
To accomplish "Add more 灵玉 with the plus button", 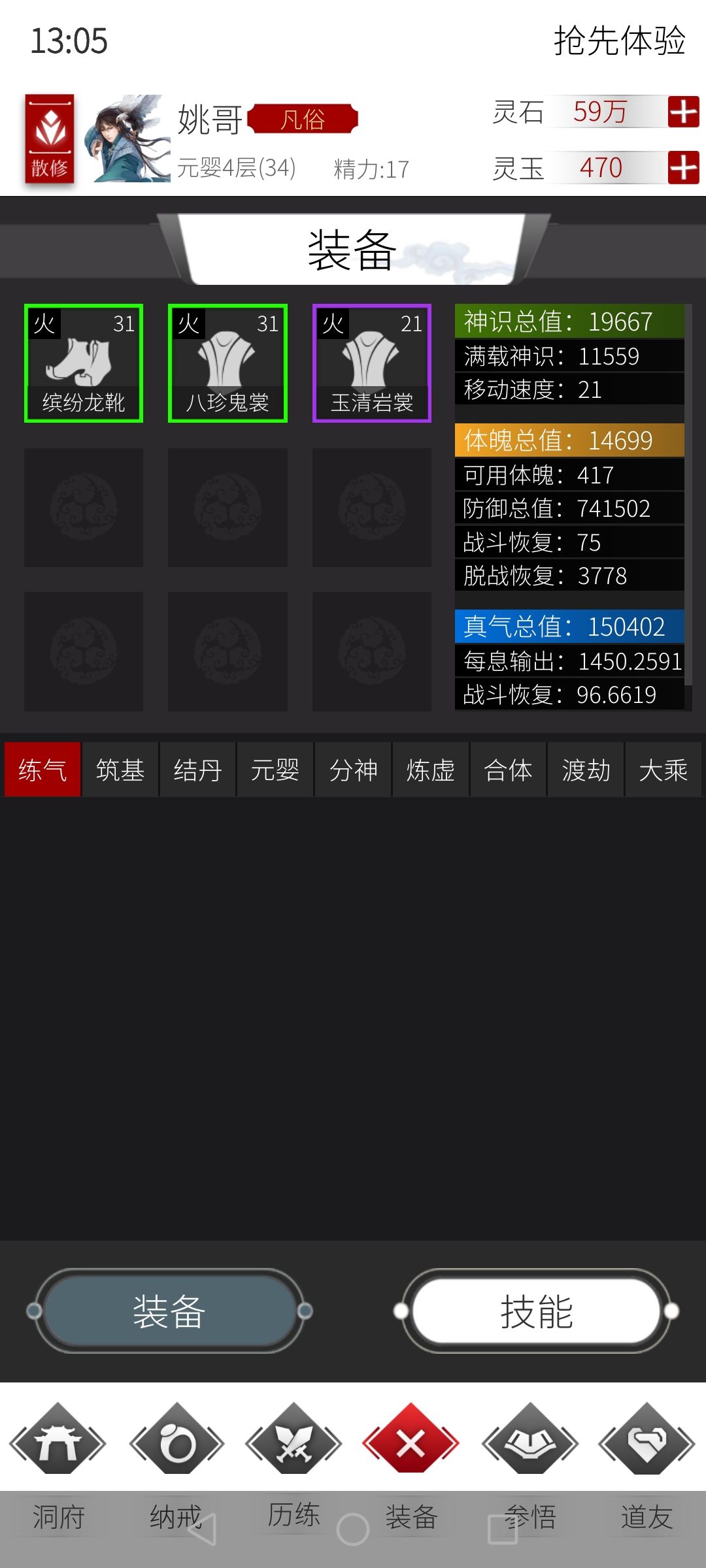I will pyautogui.click(x=683, y=168).
